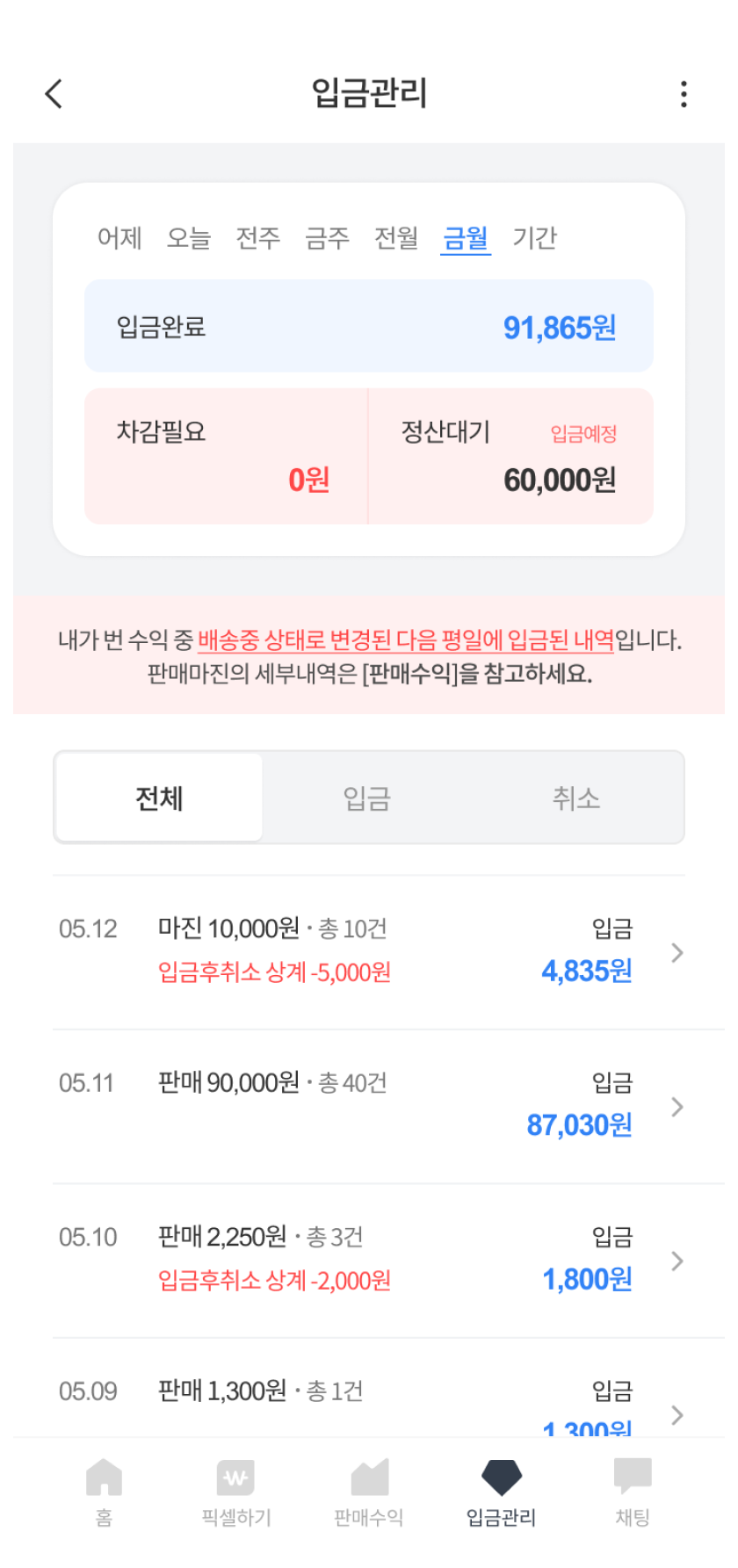Open the 기간 custom range option
Screen dimensions: 738x1568
[x=535, y=238]
